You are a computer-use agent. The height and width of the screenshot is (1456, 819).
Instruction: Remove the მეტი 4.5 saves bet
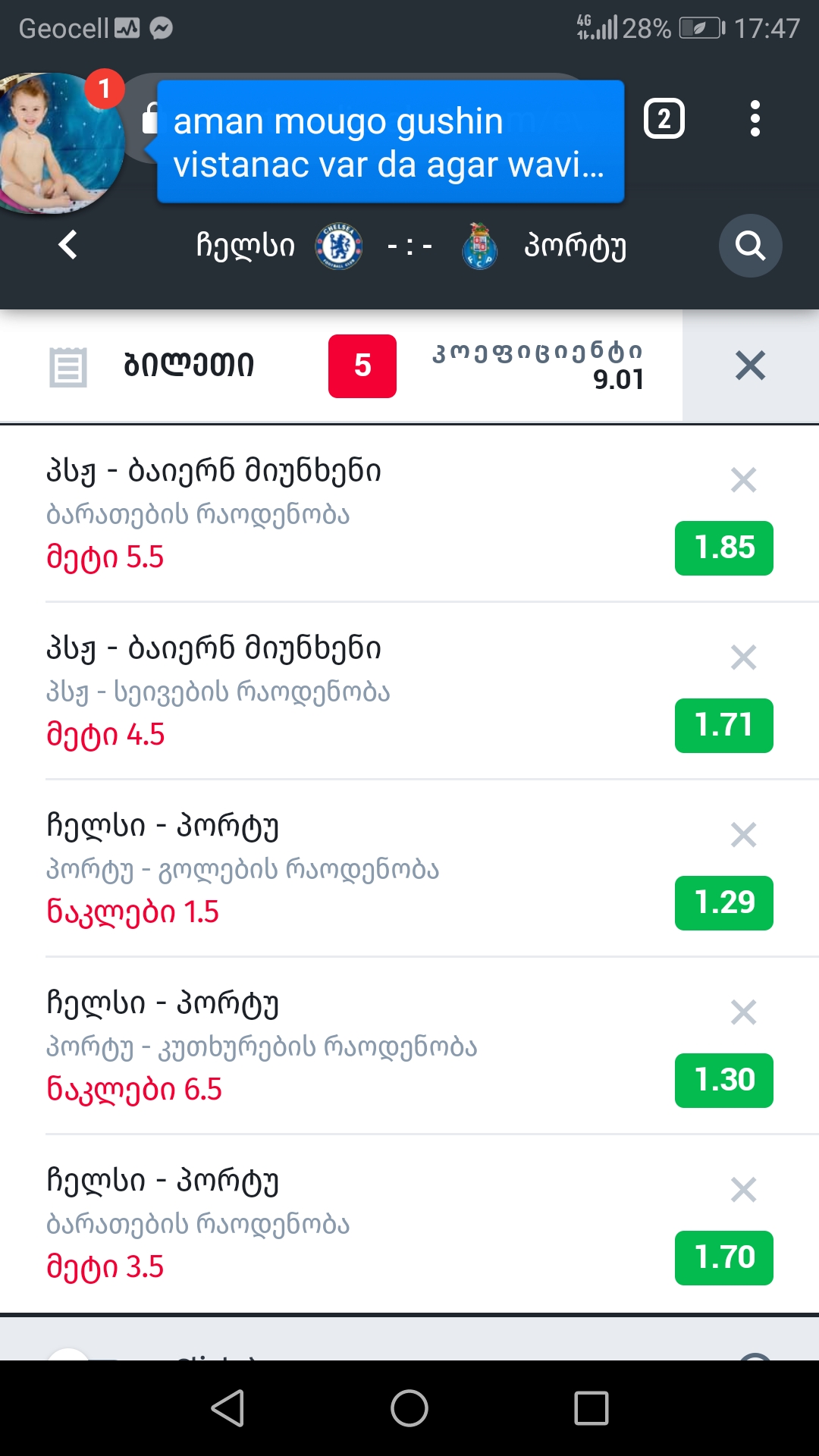[743, 657]
